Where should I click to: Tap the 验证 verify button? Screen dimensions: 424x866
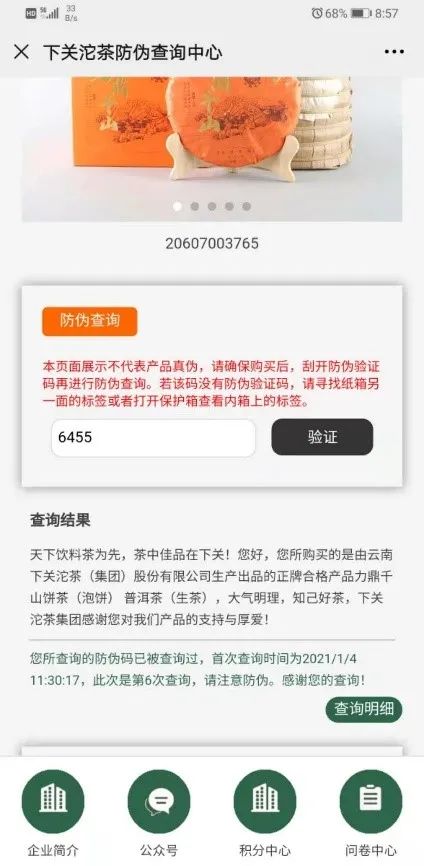pyautogui.click(x=322, y=437)
